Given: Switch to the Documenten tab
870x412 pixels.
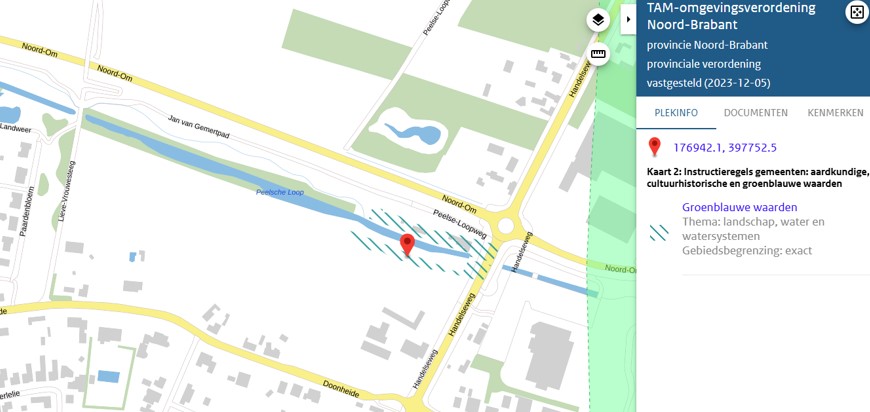Looking at the screenshot, I should tap(755, 113).
